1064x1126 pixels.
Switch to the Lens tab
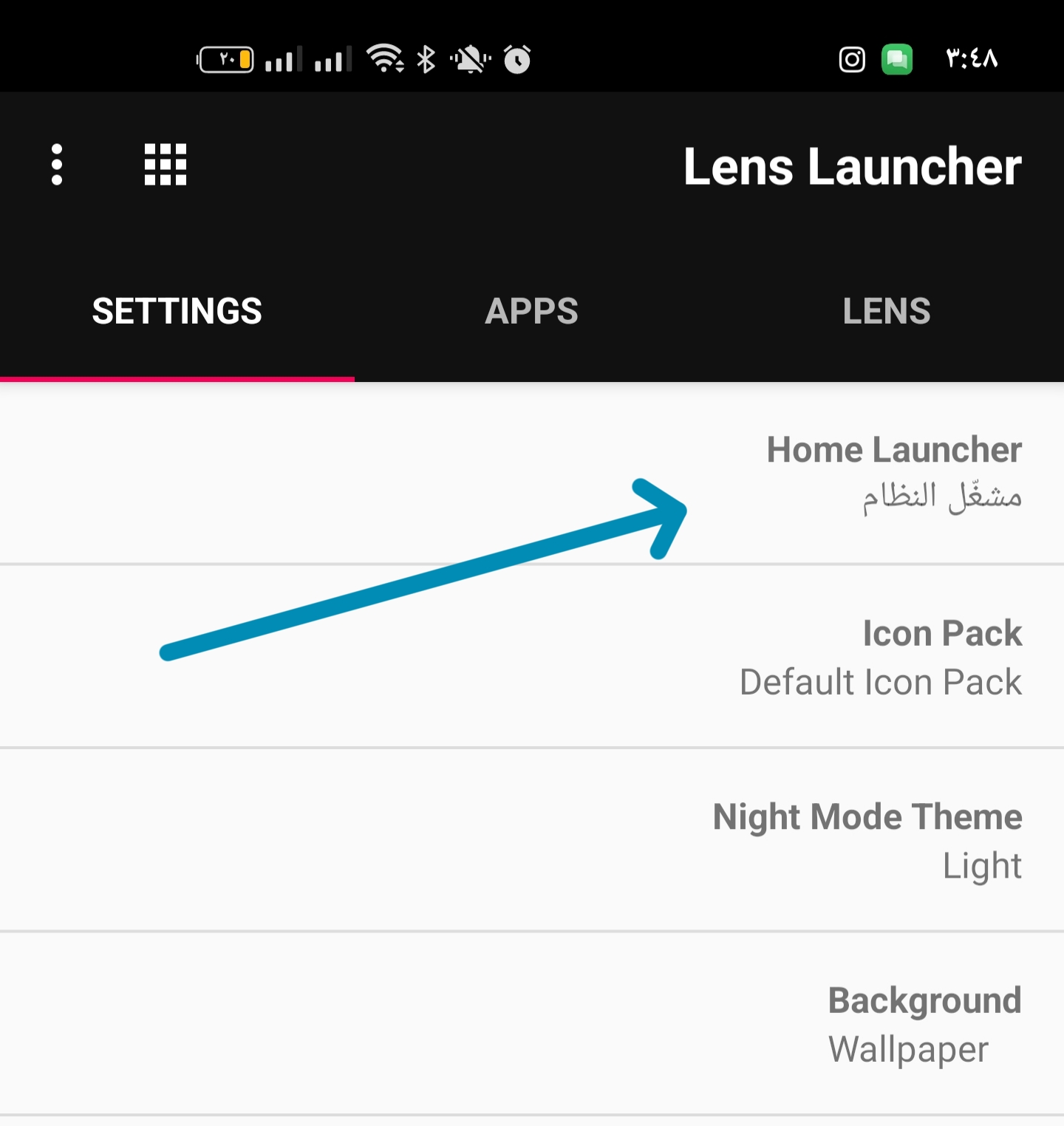click(887, 311)
